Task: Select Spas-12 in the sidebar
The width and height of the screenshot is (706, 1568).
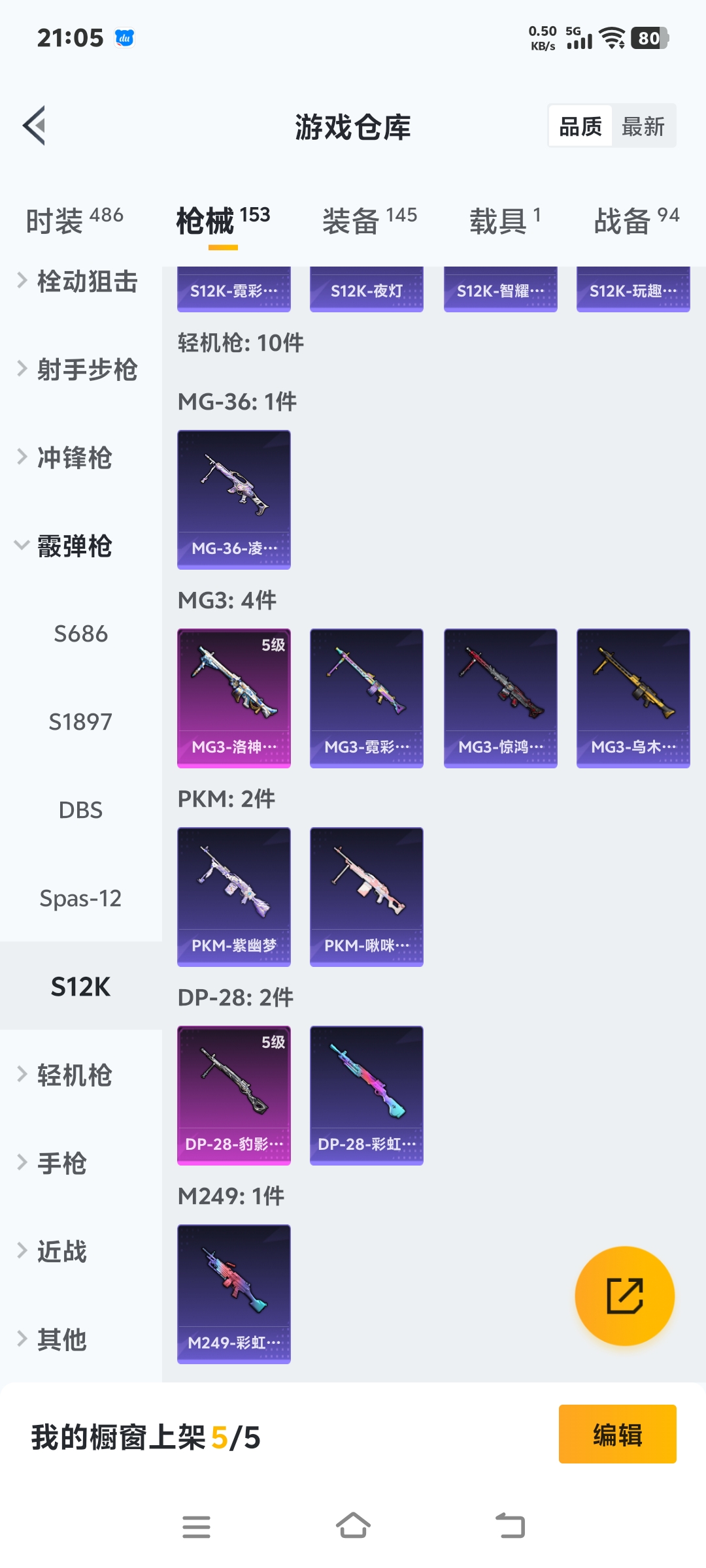Action: (x=80, y=898)
